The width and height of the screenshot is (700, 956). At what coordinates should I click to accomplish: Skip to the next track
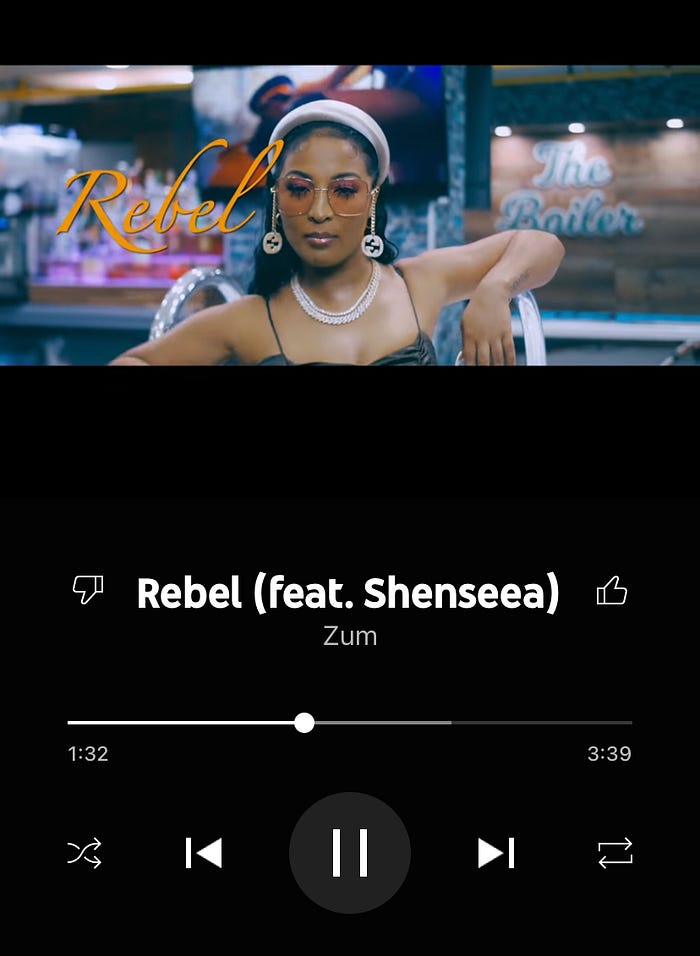(496, 852)
